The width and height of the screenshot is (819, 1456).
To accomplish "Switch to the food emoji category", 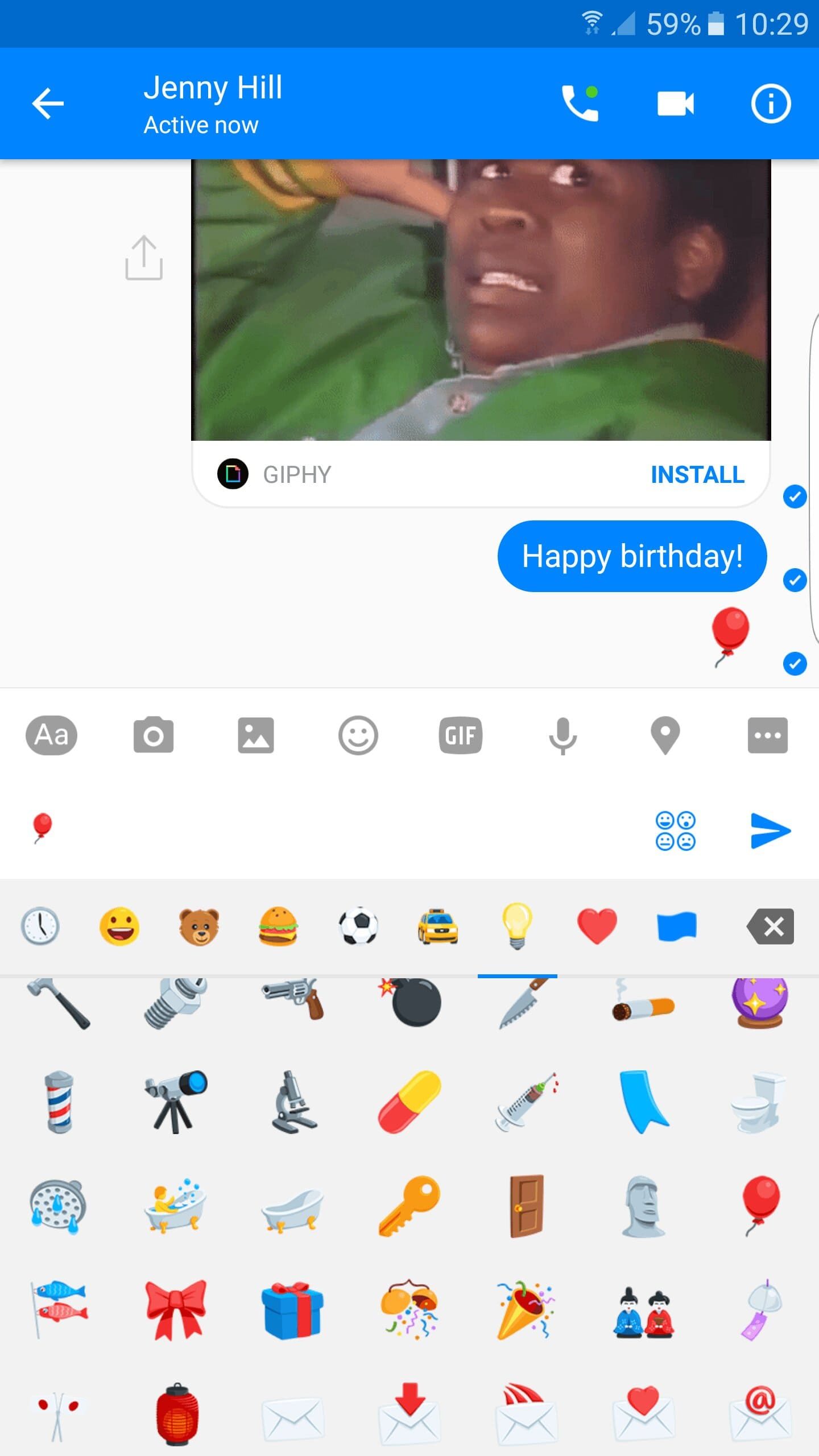I will 278,926.
